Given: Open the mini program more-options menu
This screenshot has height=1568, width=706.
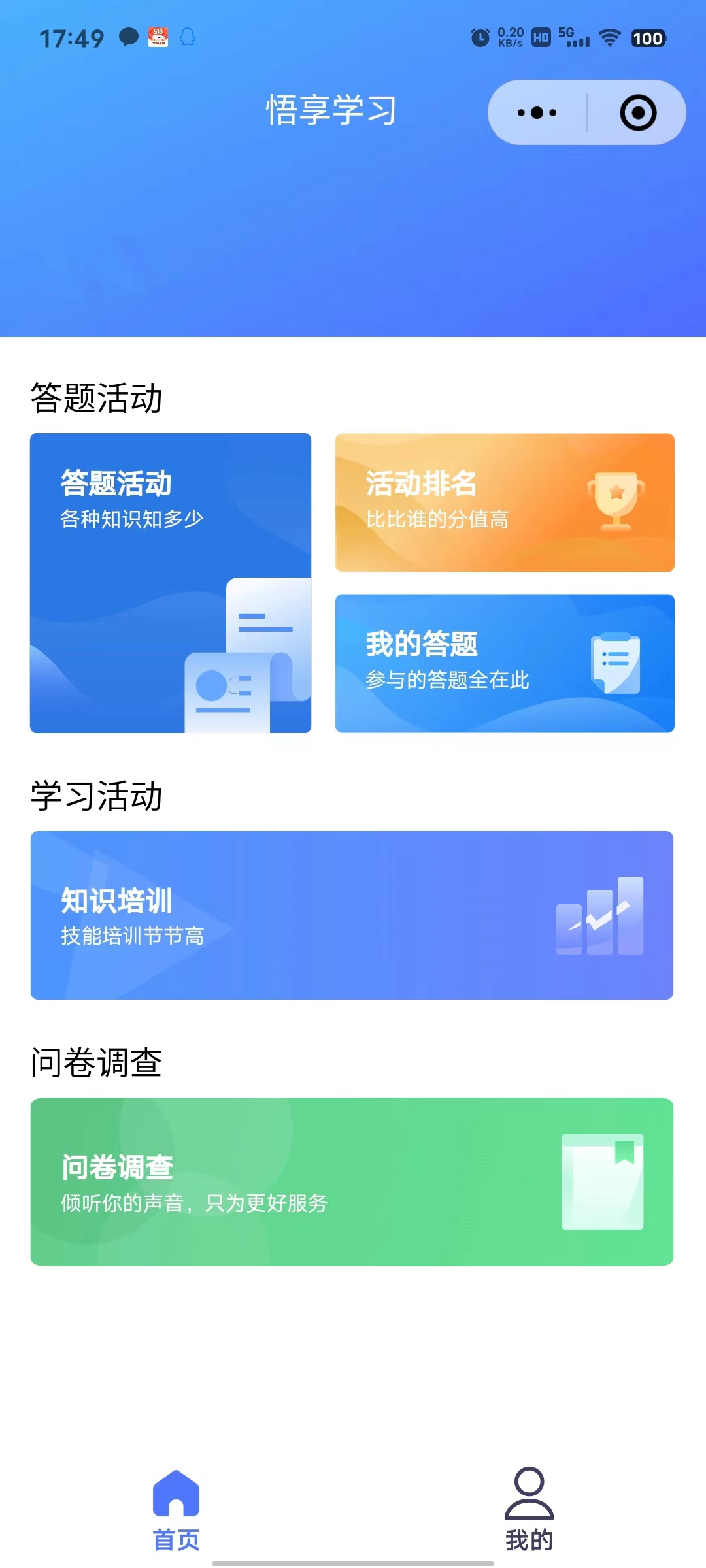Looking at the screenshot, I should click(x=537, y=112).
